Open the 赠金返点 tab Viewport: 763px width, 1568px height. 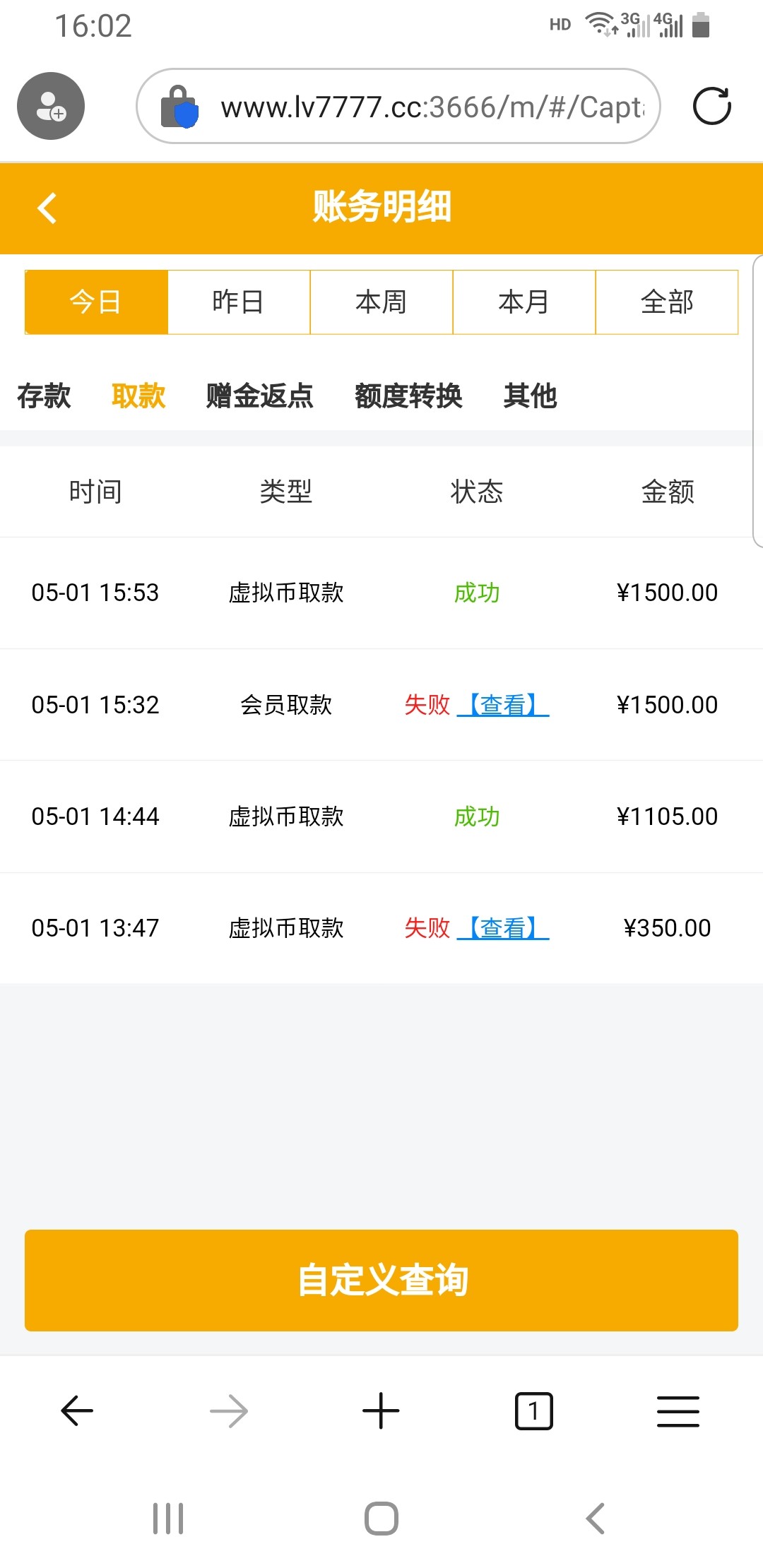[x=259, y=396]
